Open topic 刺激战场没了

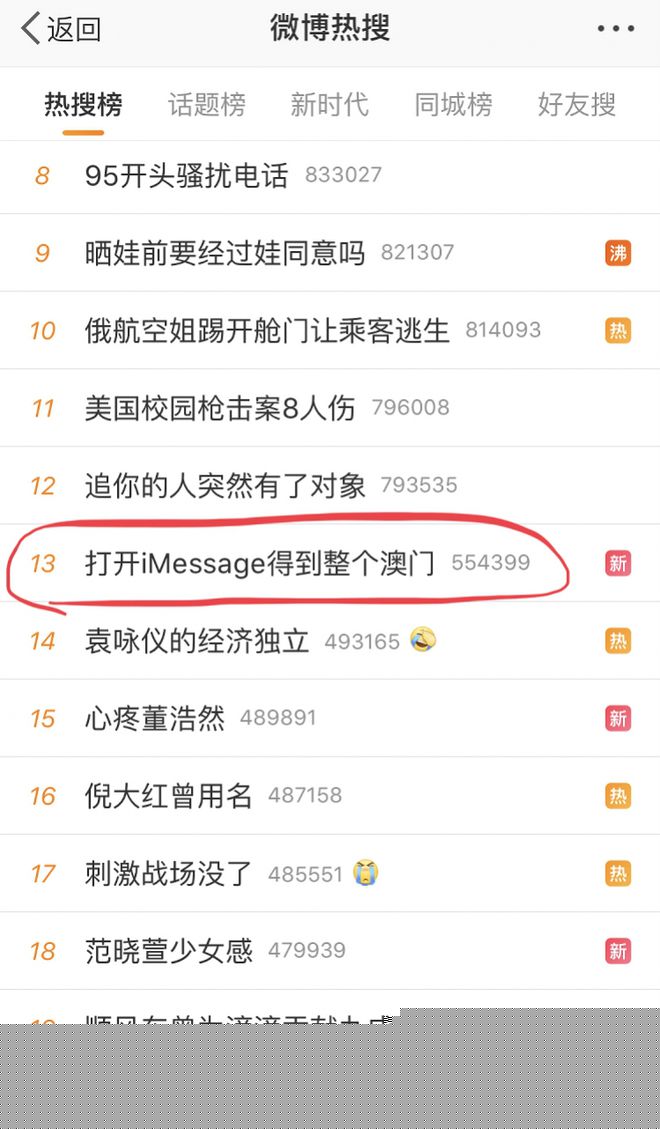(330, 874)
